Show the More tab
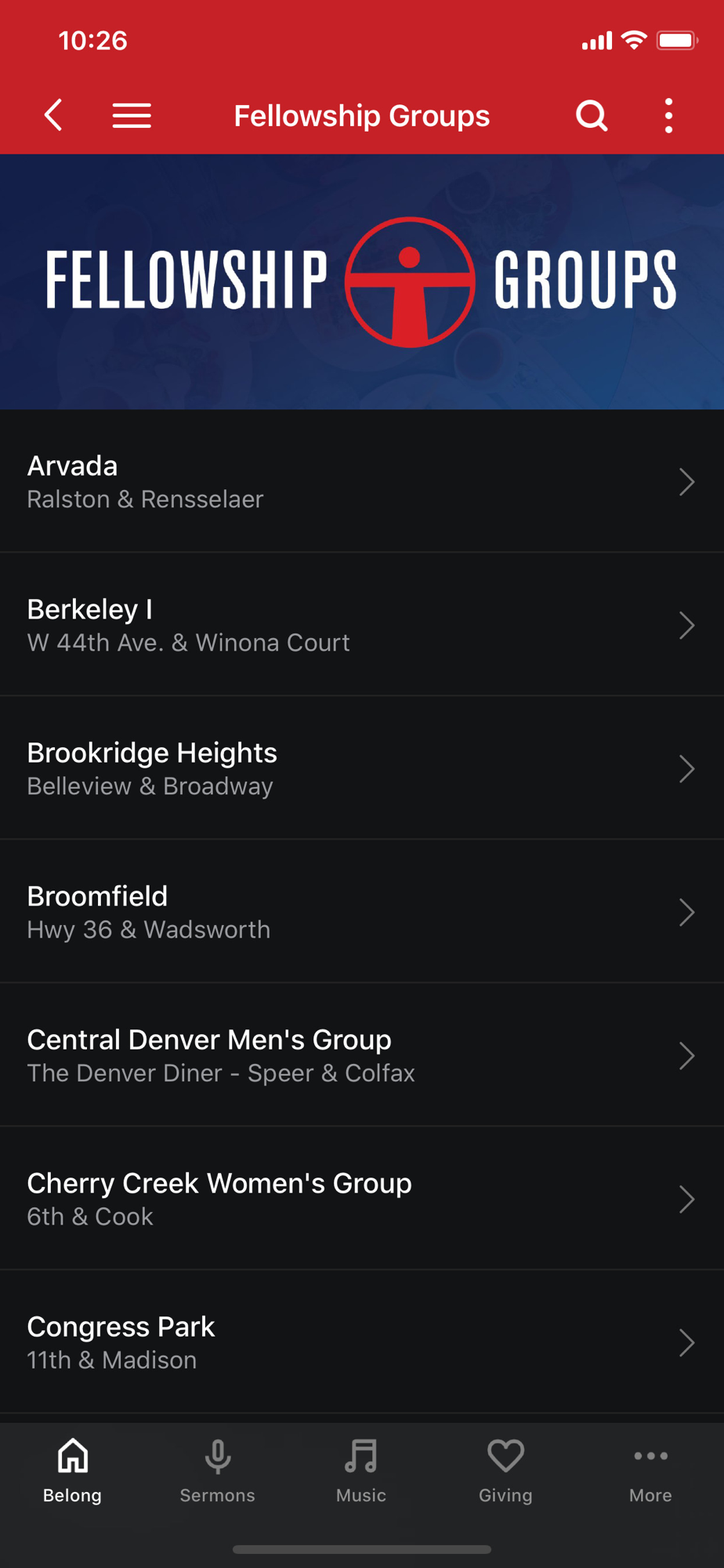This screenshot has height=1568, width=724. pyautogui.click(x=650, y=1471)
